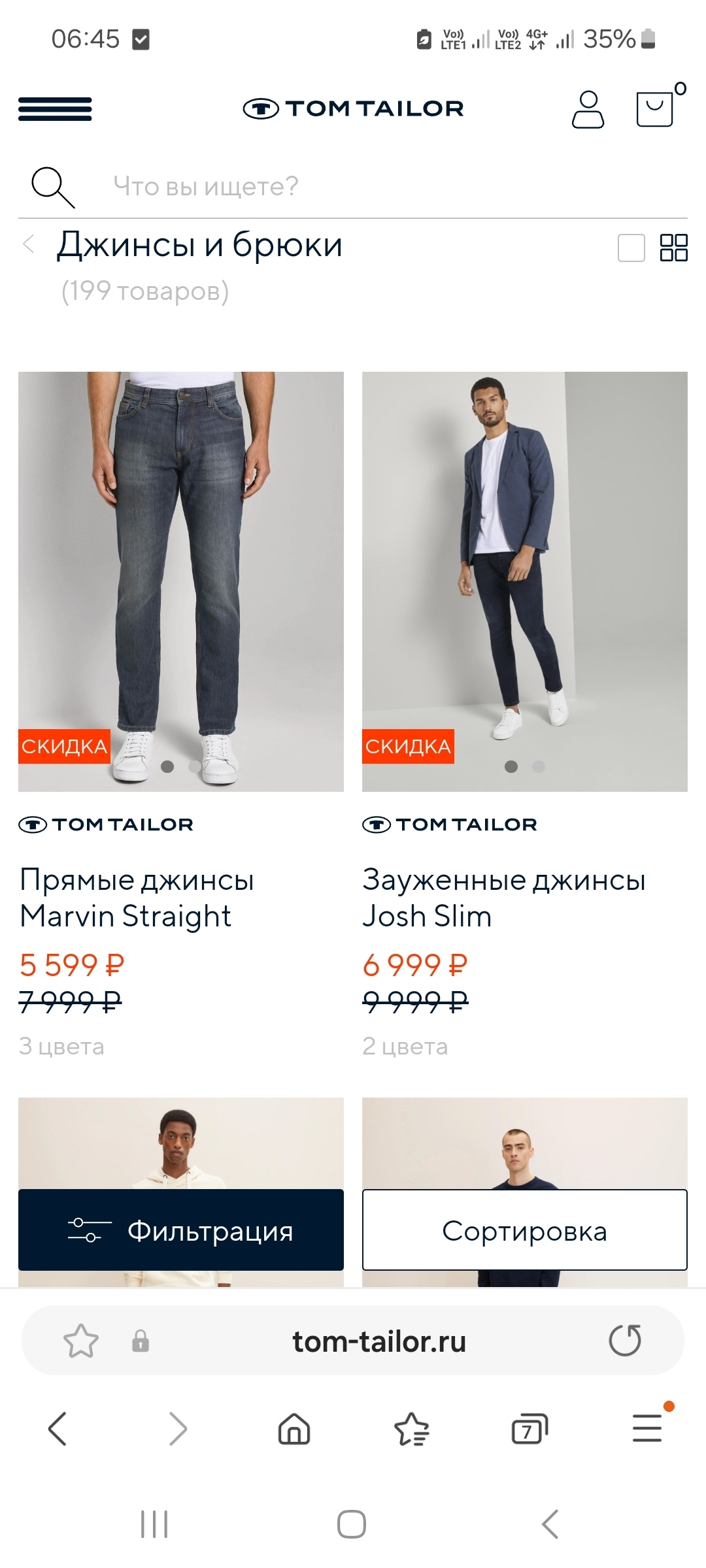Open the Фильтрация filter button
Viewport: 706px width, 1568px height.
[x=180, y=1230]
